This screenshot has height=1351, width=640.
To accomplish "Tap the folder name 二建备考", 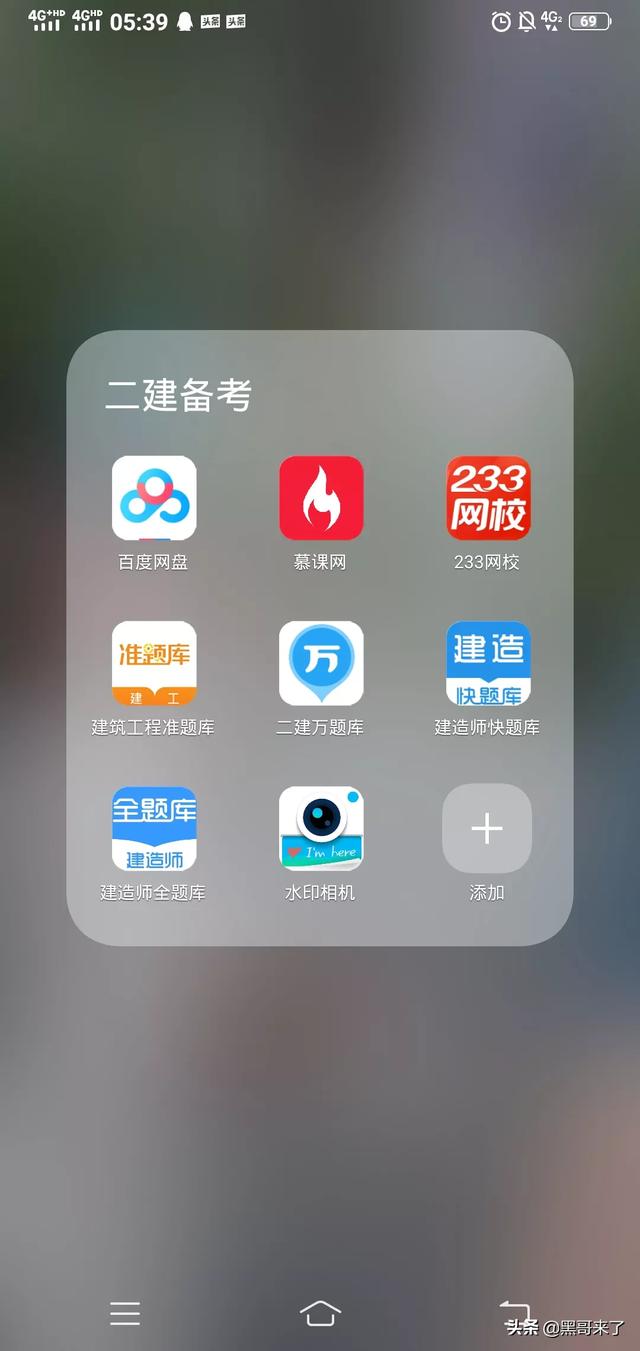I will click(x=178, y=396).
